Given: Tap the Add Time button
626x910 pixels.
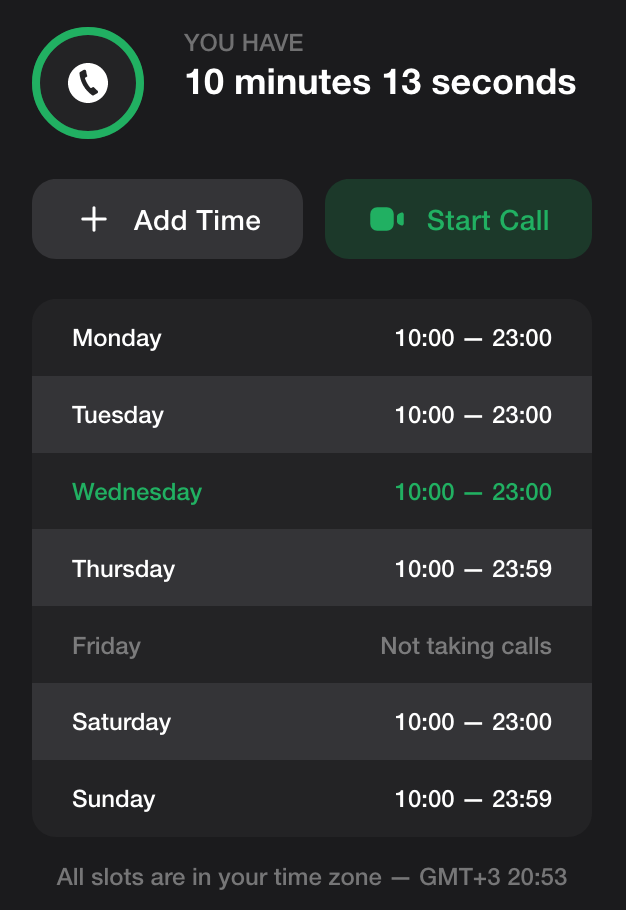Looking at the screenshot, I should click(167, 220).
